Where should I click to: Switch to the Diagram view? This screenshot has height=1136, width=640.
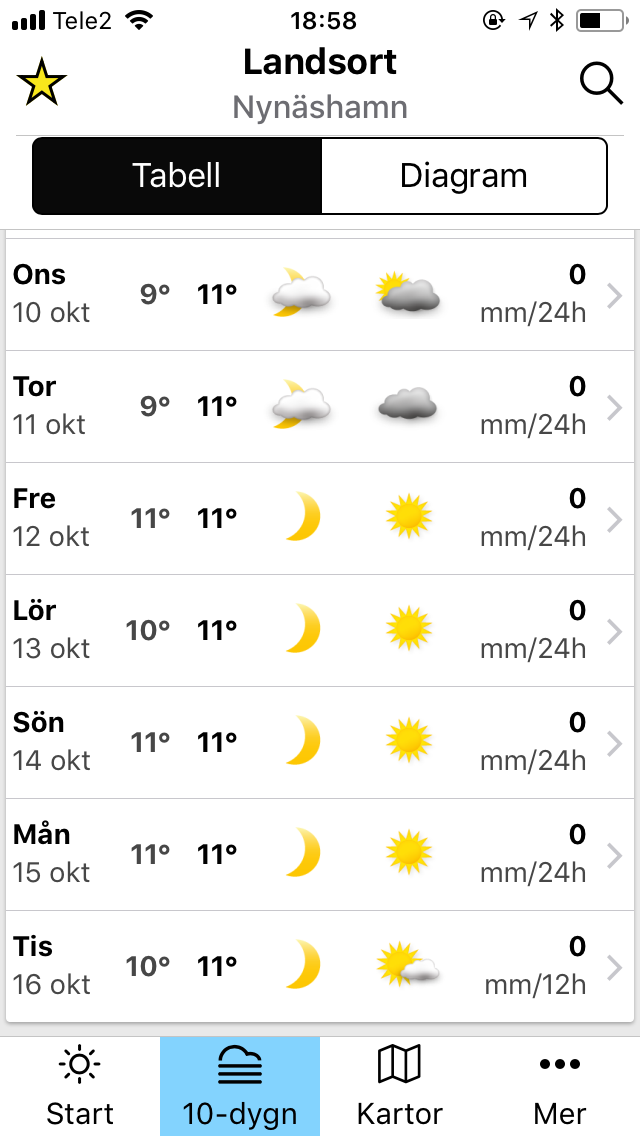(463, 176)
